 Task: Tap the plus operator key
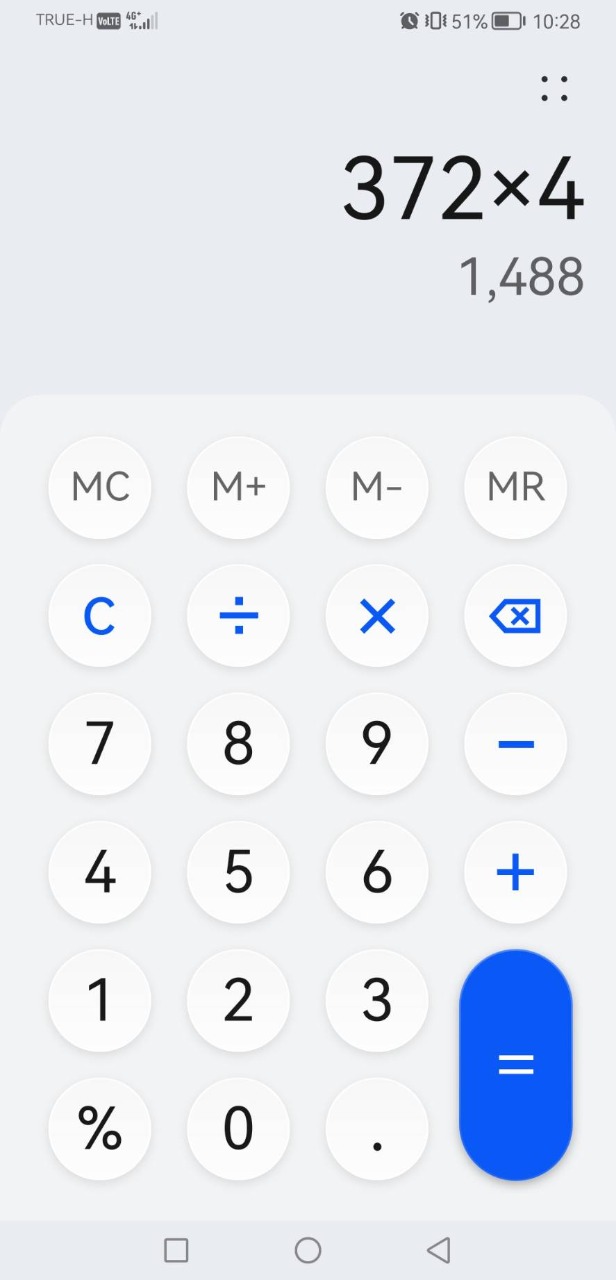pos(516,872)
